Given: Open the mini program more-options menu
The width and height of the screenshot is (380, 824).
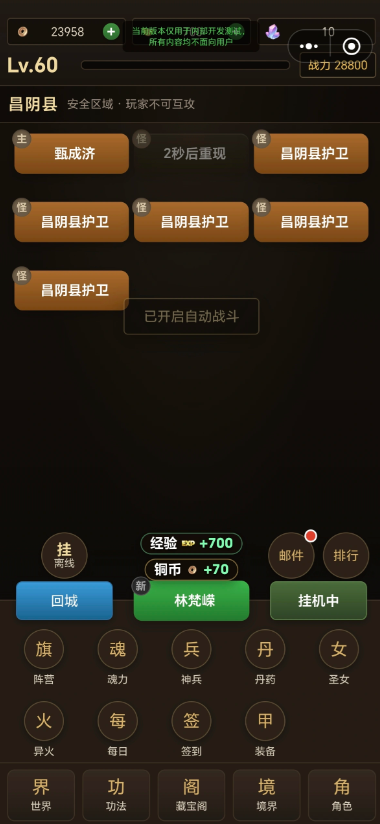Looking at the screenshot, I should 309,47.
